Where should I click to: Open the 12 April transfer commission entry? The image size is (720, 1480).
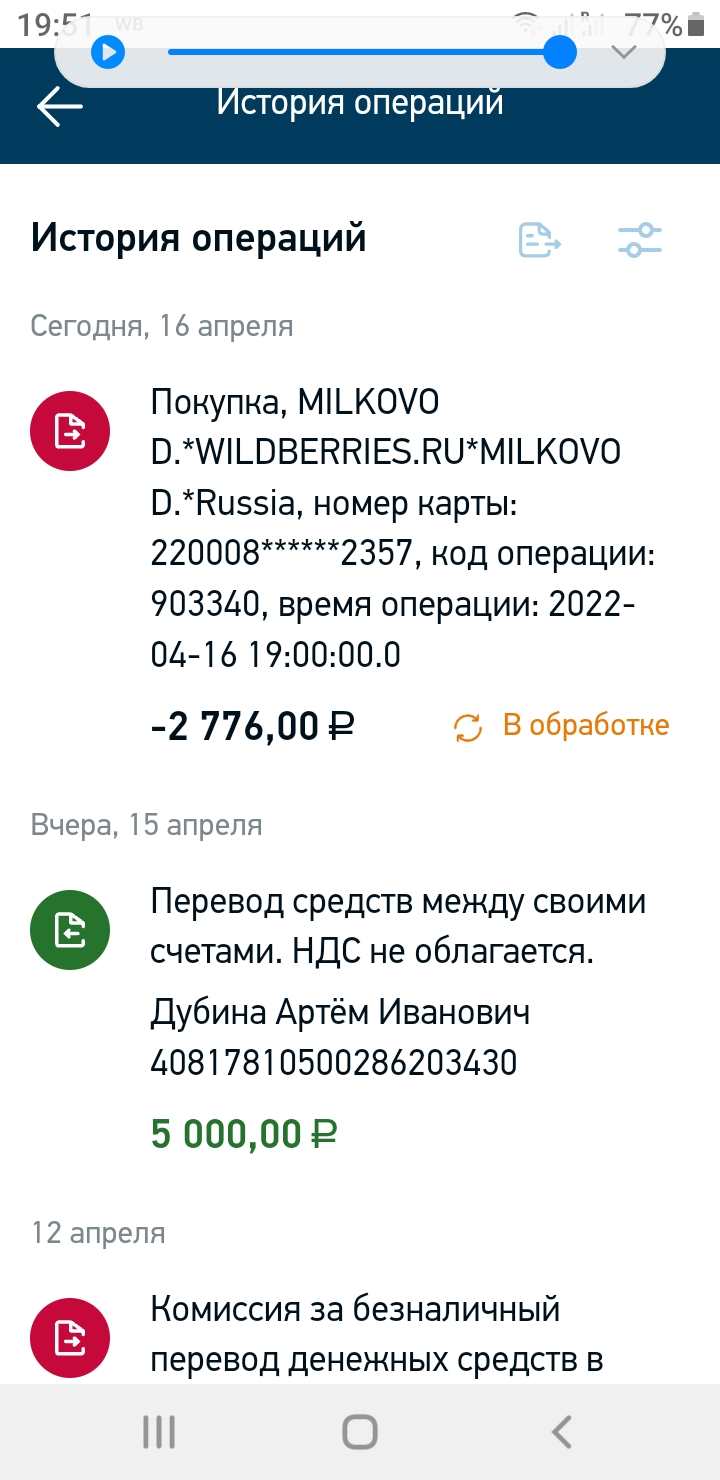coord(360,1335)
